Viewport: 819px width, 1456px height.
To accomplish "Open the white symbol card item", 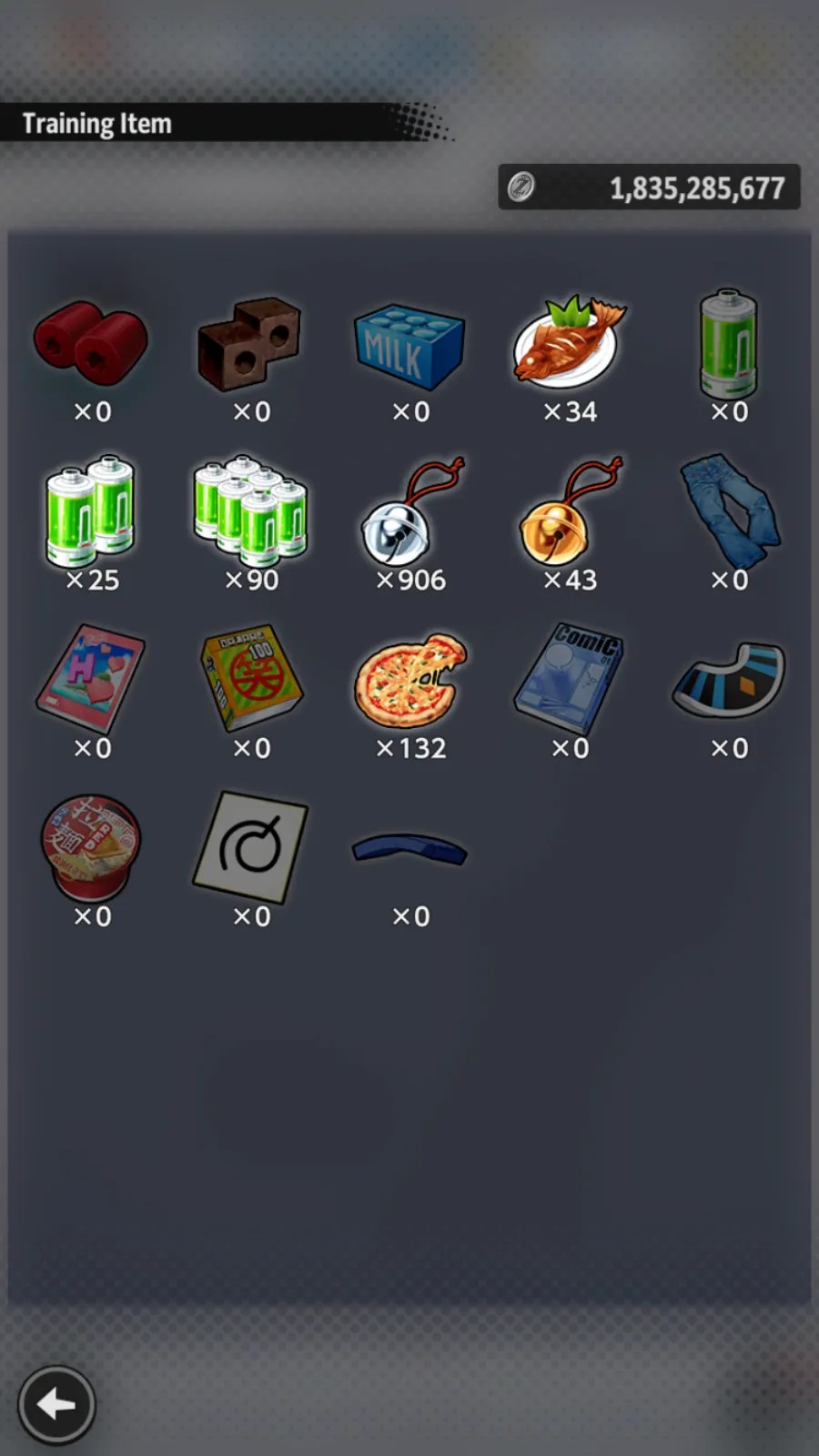I will point(251,847).
